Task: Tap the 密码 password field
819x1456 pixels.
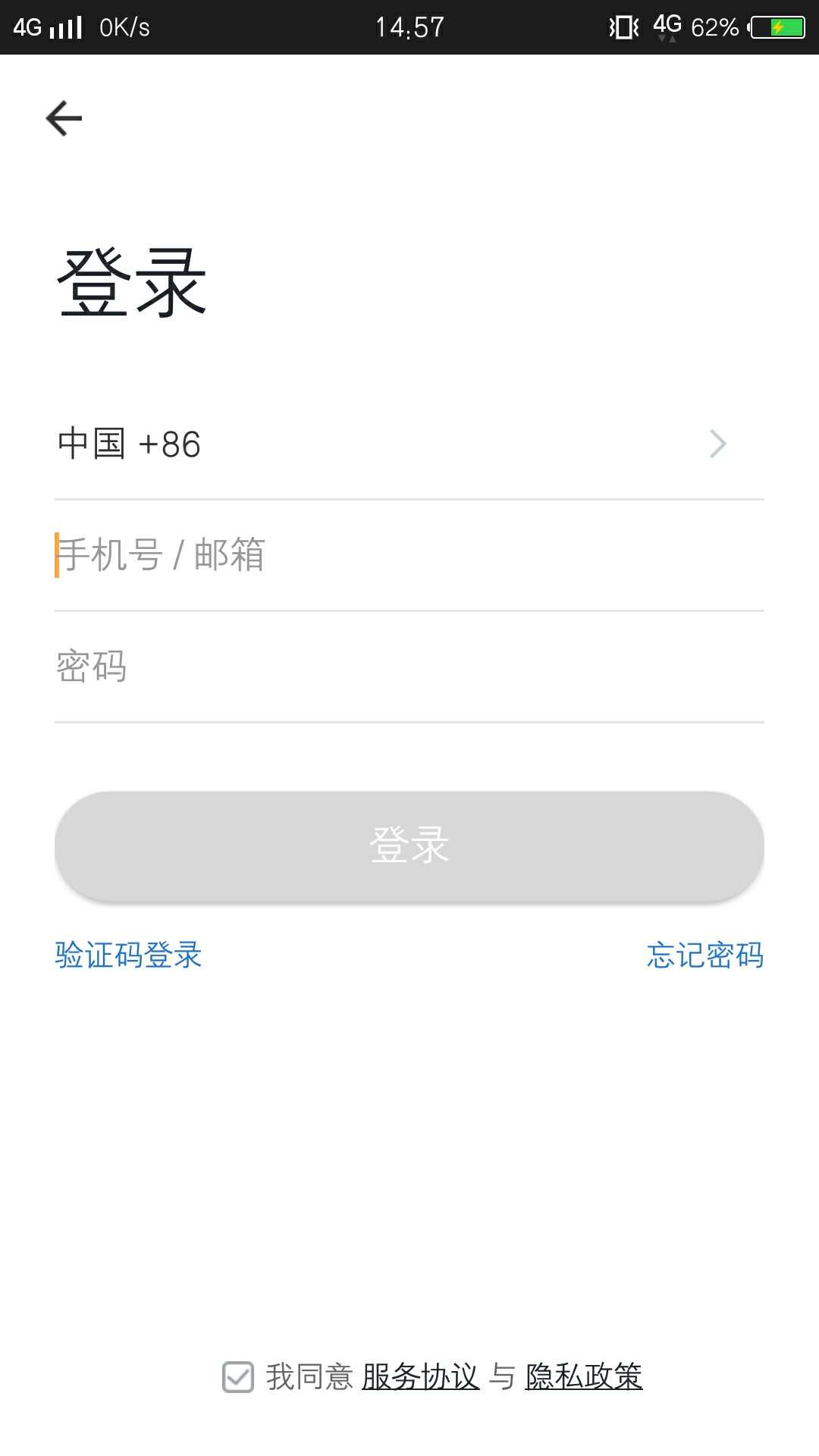Action: [x=409, y=667]
